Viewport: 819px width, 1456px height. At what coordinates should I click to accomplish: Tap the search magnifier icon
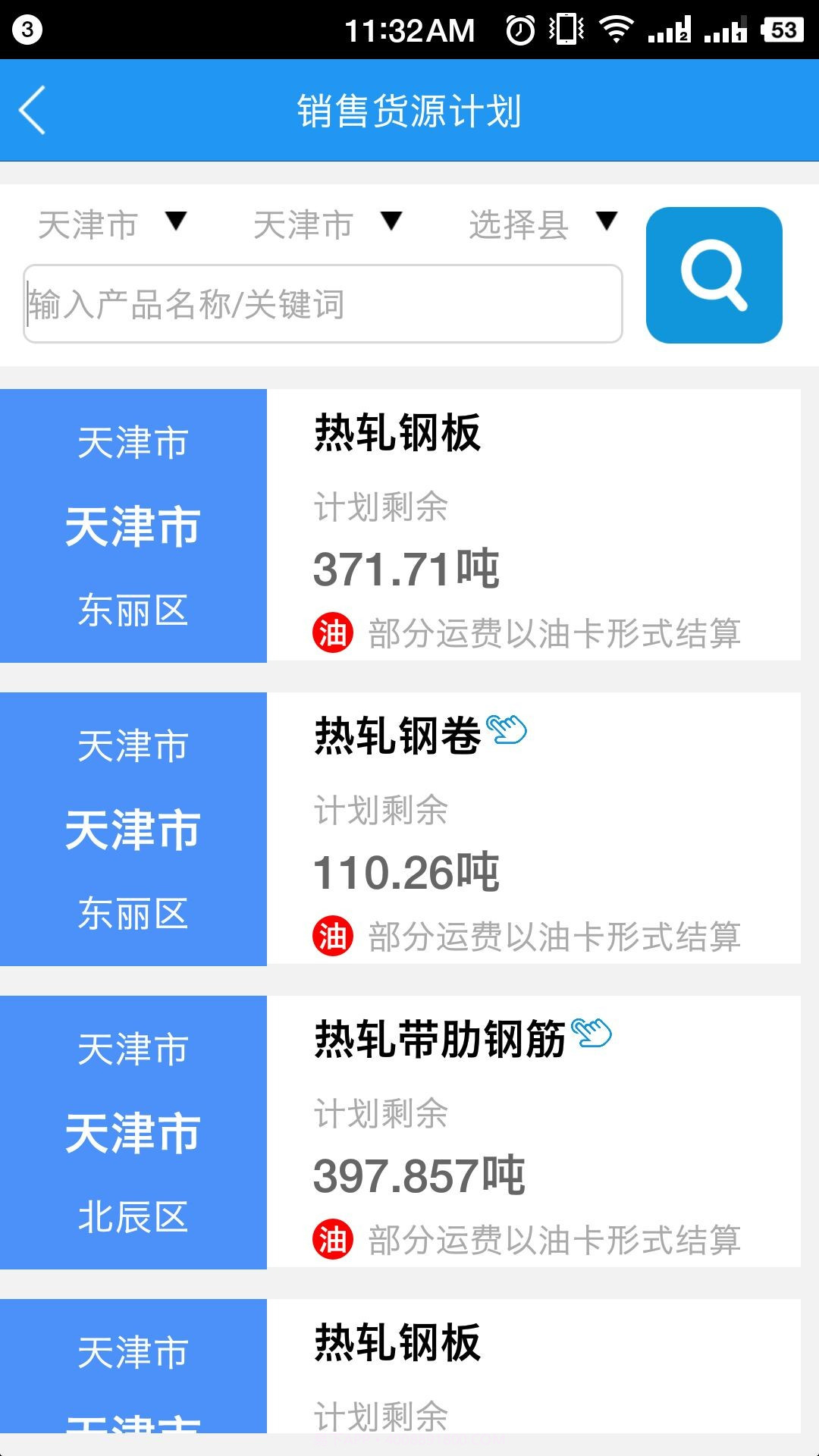click(714, 275)
